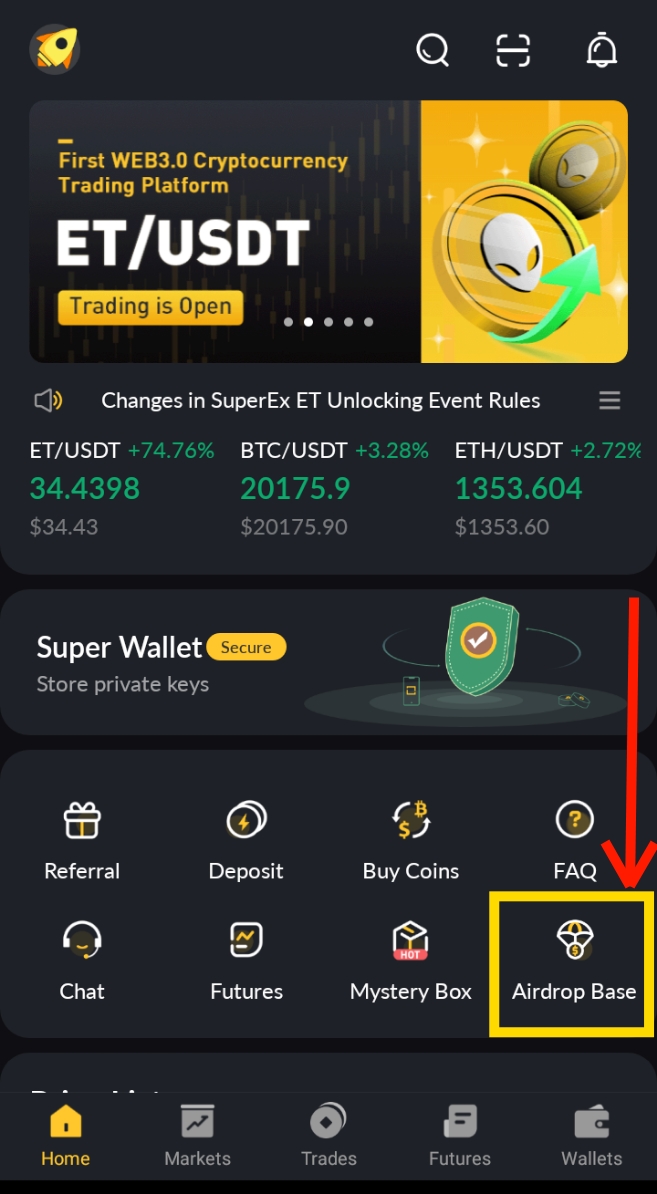Launch the QR code scanner
The image size is (657, 1194).
click(513, 49)
